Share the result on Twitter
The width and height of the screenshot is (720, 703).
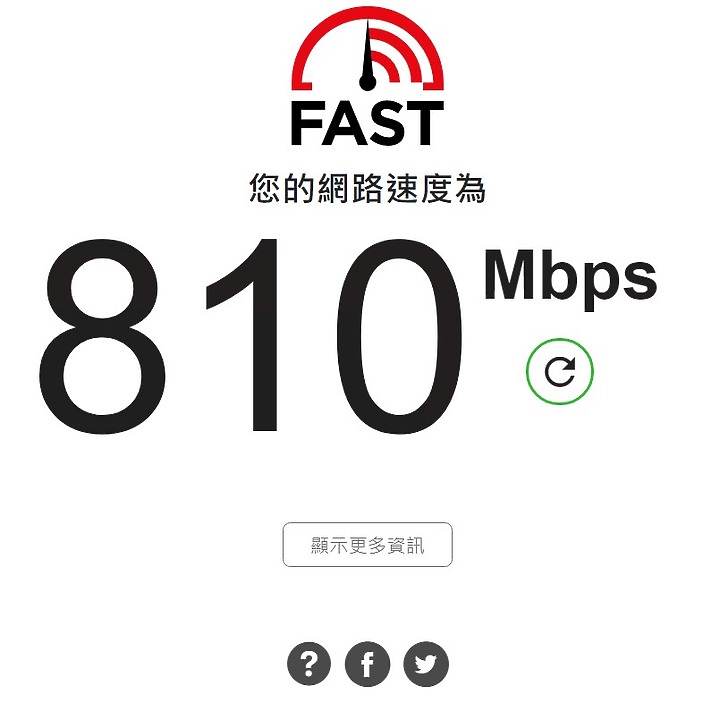[x=426, y=664]
